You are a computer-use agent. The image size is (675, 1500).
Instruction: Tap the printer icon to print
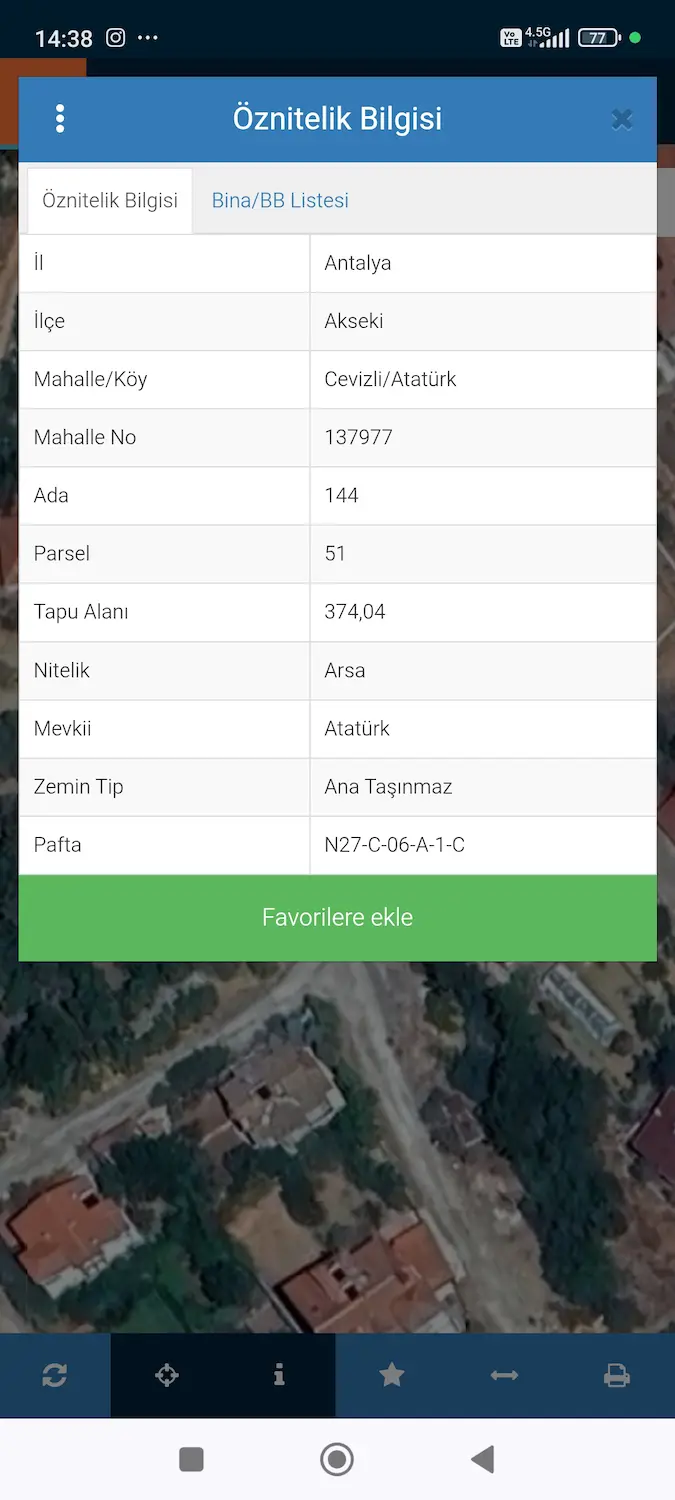pyautogui.click(x=617, y=1376)
